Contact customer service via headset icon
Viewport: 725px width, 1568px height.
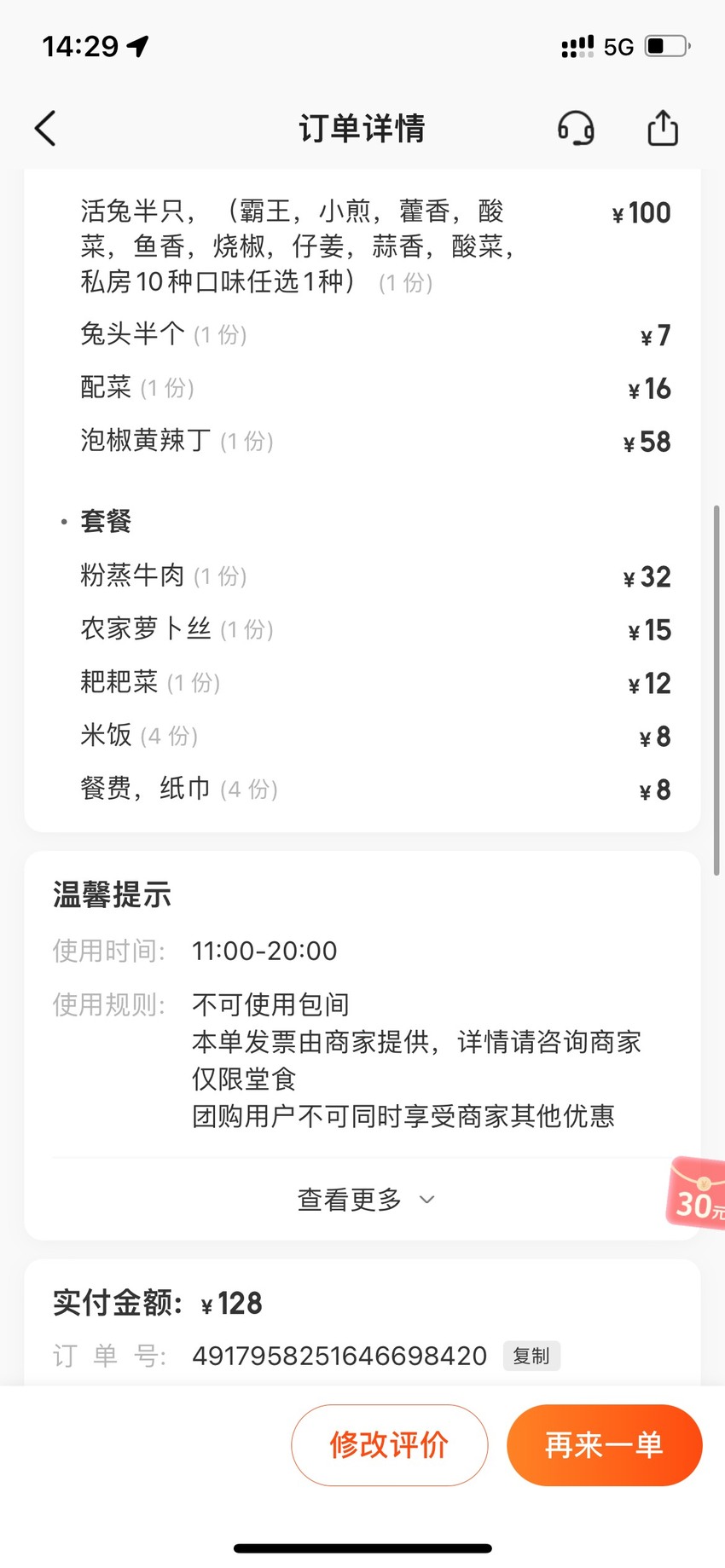(577, 129)
